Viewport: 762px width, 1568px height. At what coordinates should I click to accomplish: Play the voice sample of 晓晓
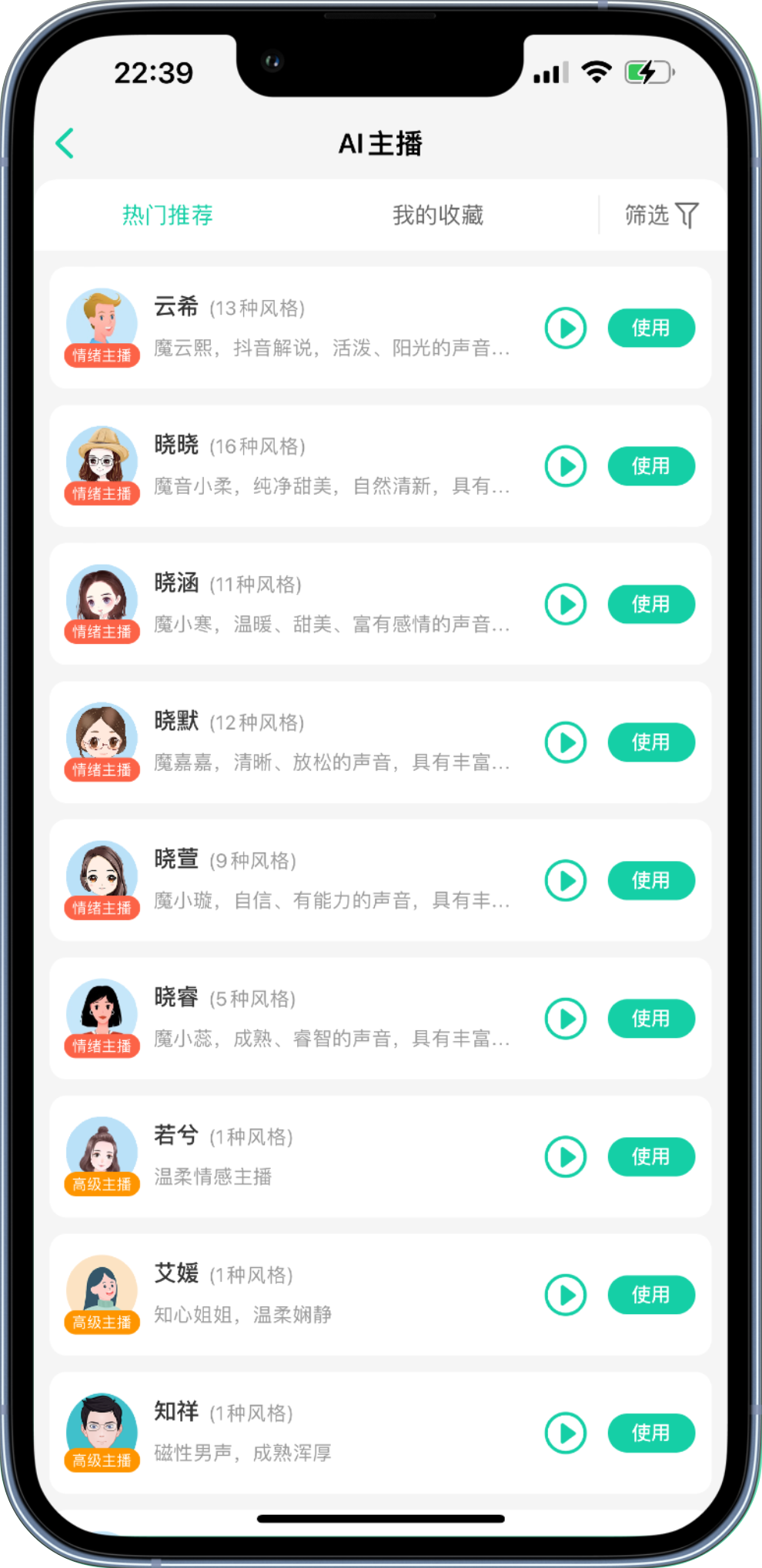point(566,466)
